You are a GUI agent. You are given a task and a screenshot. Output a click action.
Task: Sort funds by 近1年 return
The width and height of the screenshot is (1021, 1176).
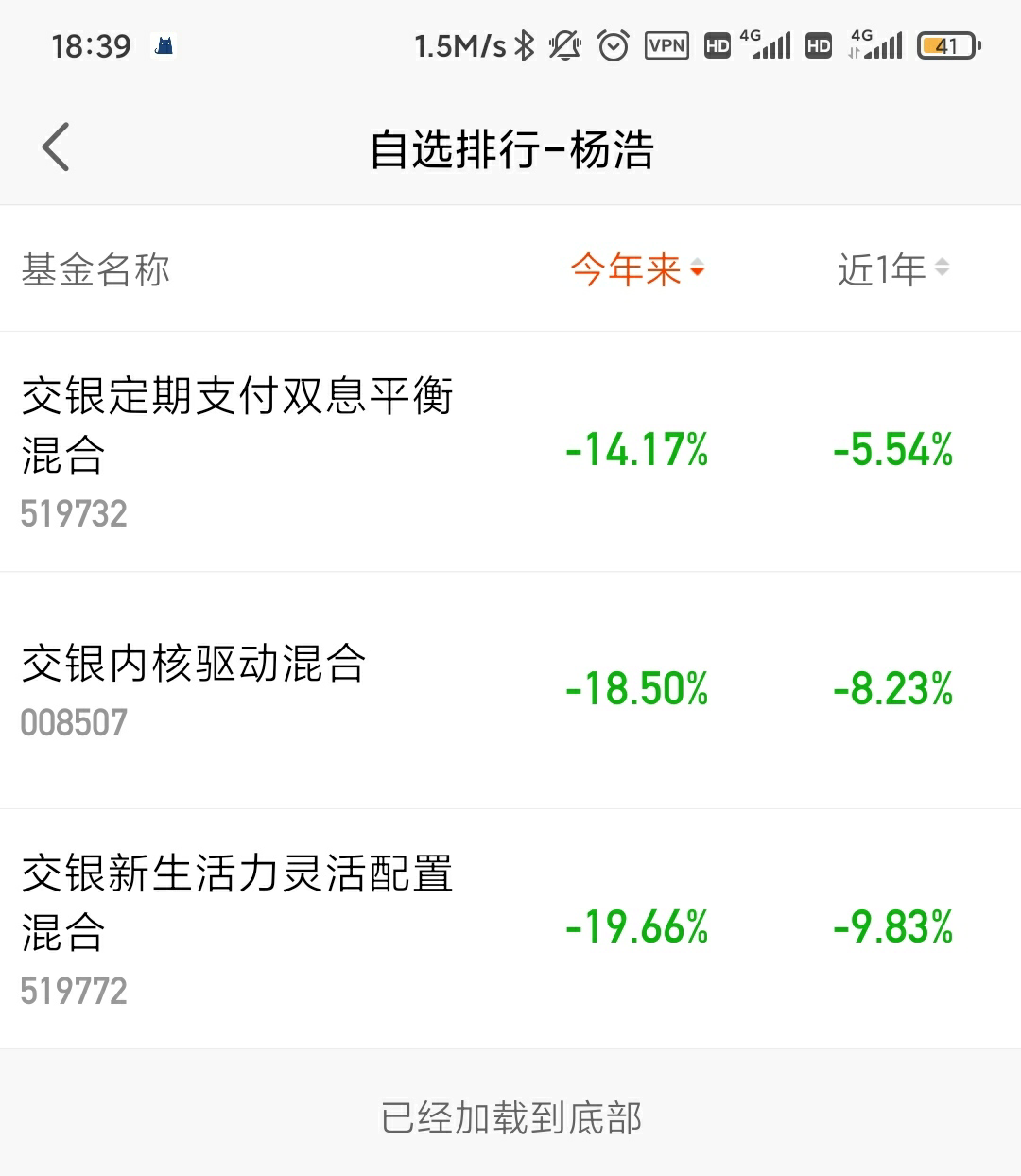click(892, 270)
